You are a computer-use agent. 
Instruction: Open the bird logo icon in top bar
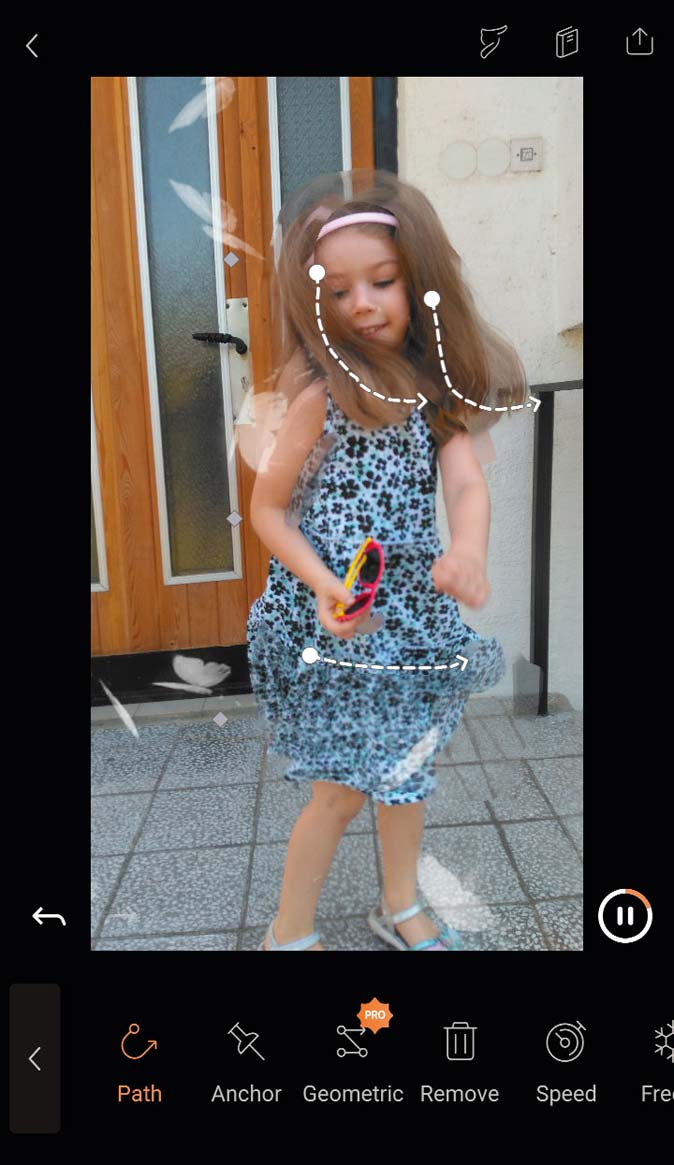point(493,42)
